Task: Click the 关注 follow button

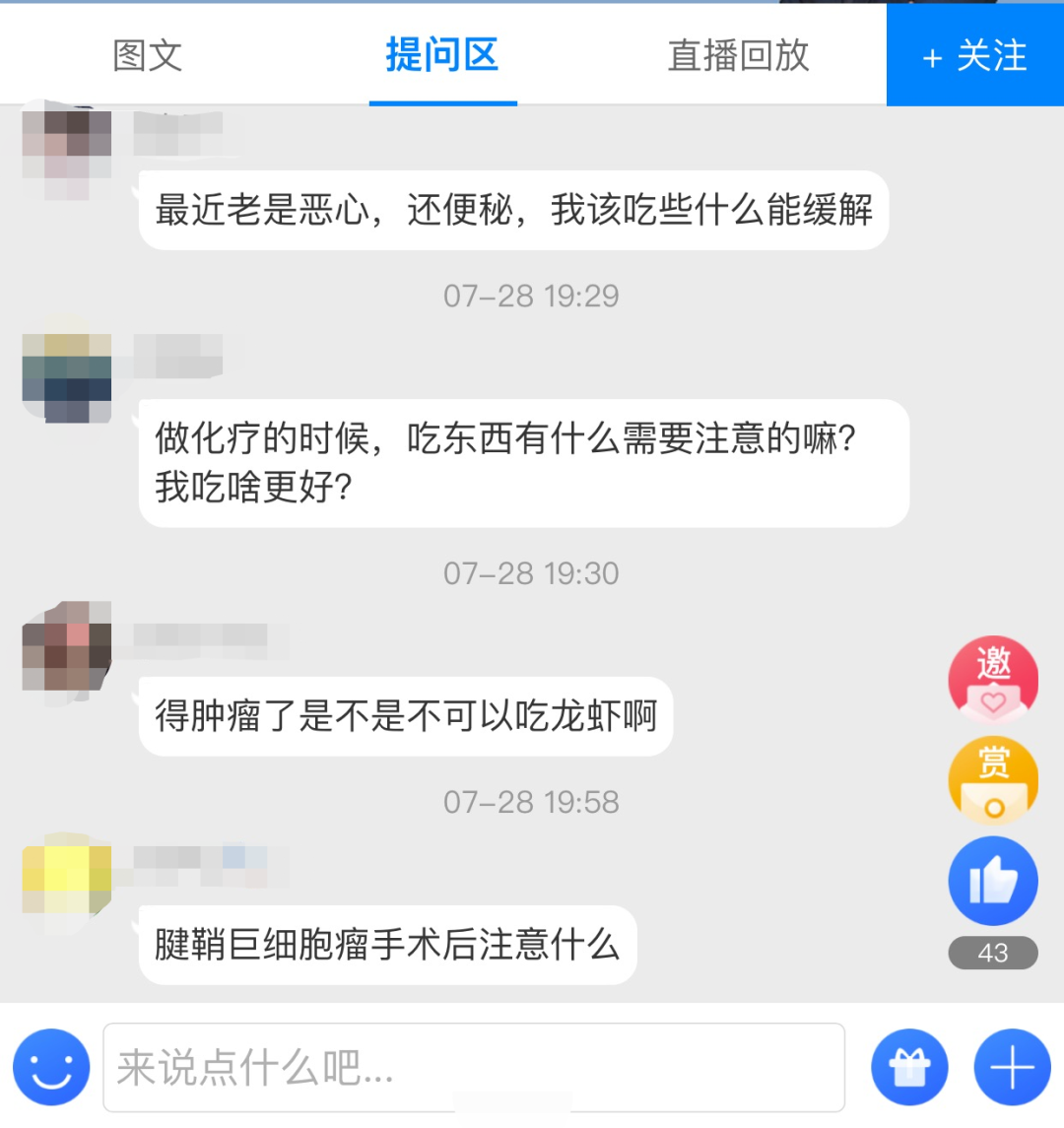Action: point(974,56)
